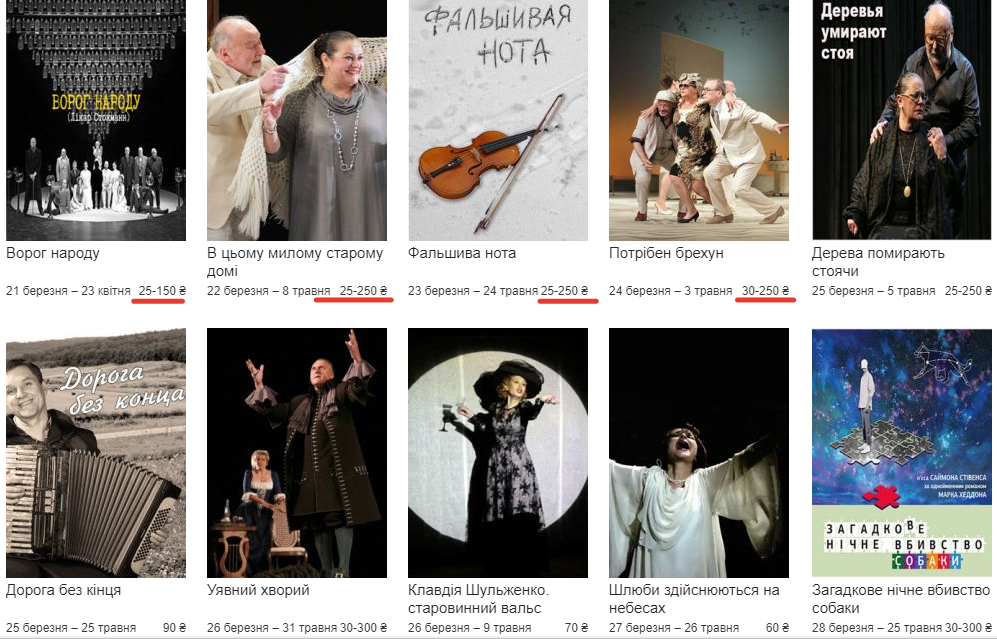Open the Ворог народу show card
Screen dimensions: 997x639
pyautogui.click(x=96, y=120)
